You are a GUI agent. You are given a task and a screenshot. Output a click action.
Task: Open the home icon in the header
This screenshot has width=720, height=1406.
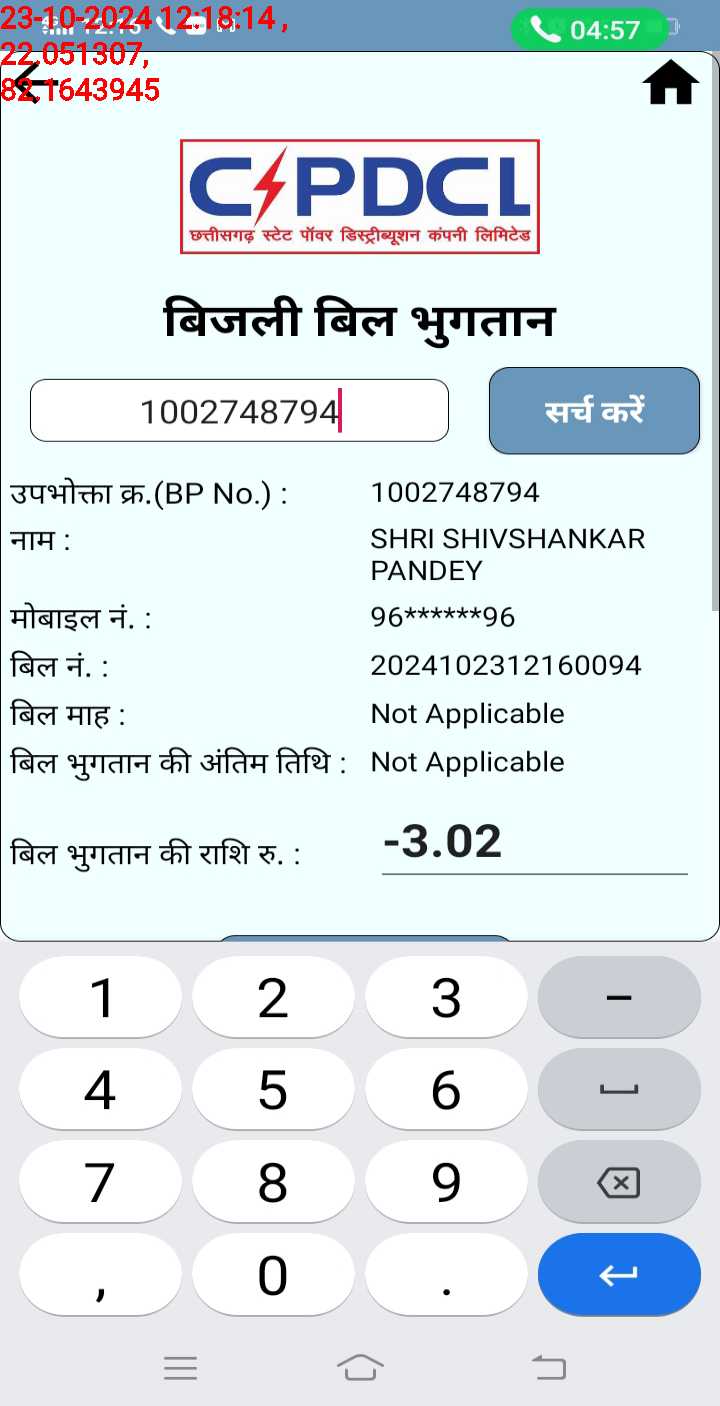(x=671, y=83)
